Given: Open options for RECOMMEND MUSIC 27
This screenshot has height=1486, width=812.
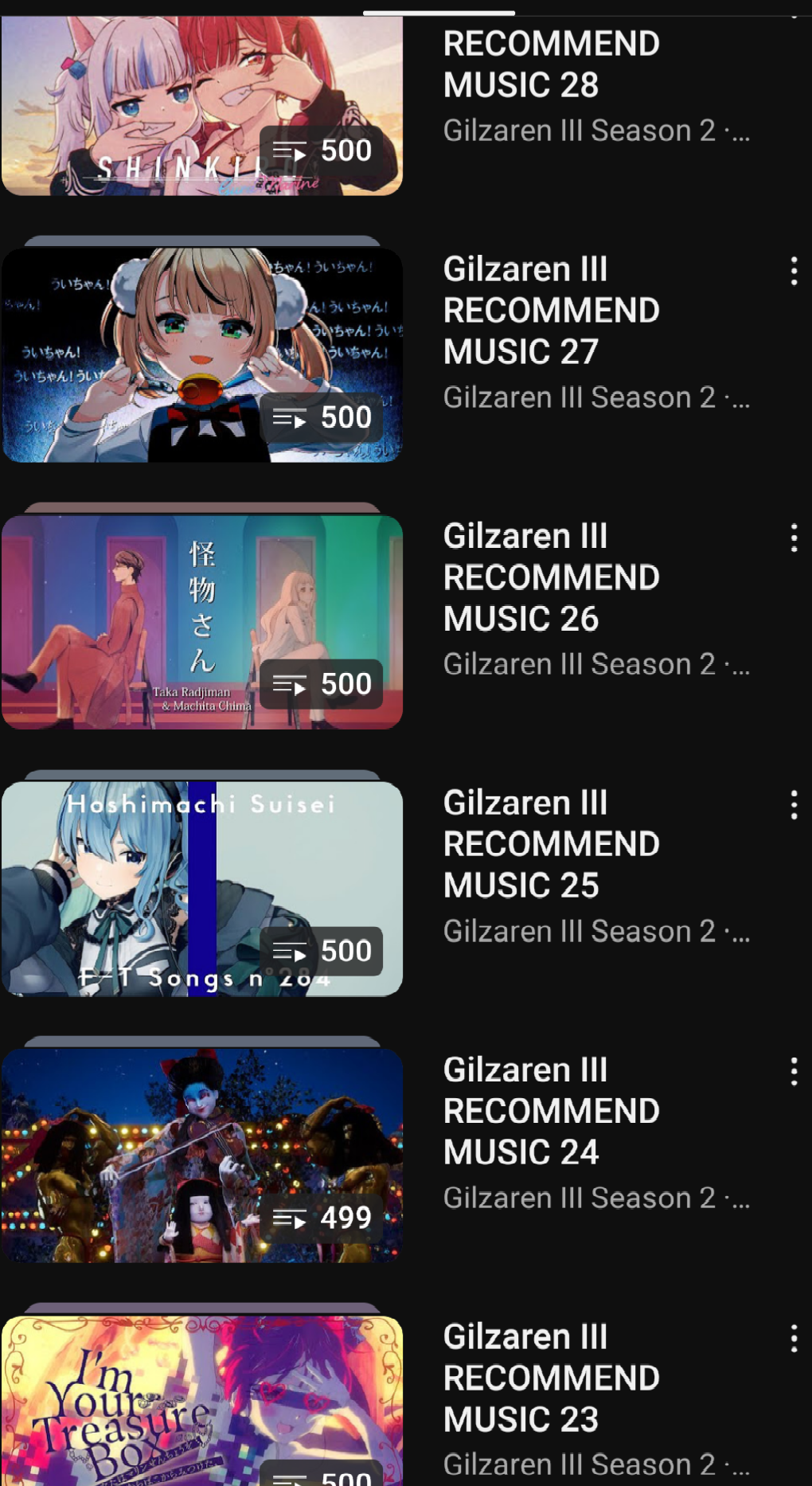Looking at the screenshot, I should point(794,272).
